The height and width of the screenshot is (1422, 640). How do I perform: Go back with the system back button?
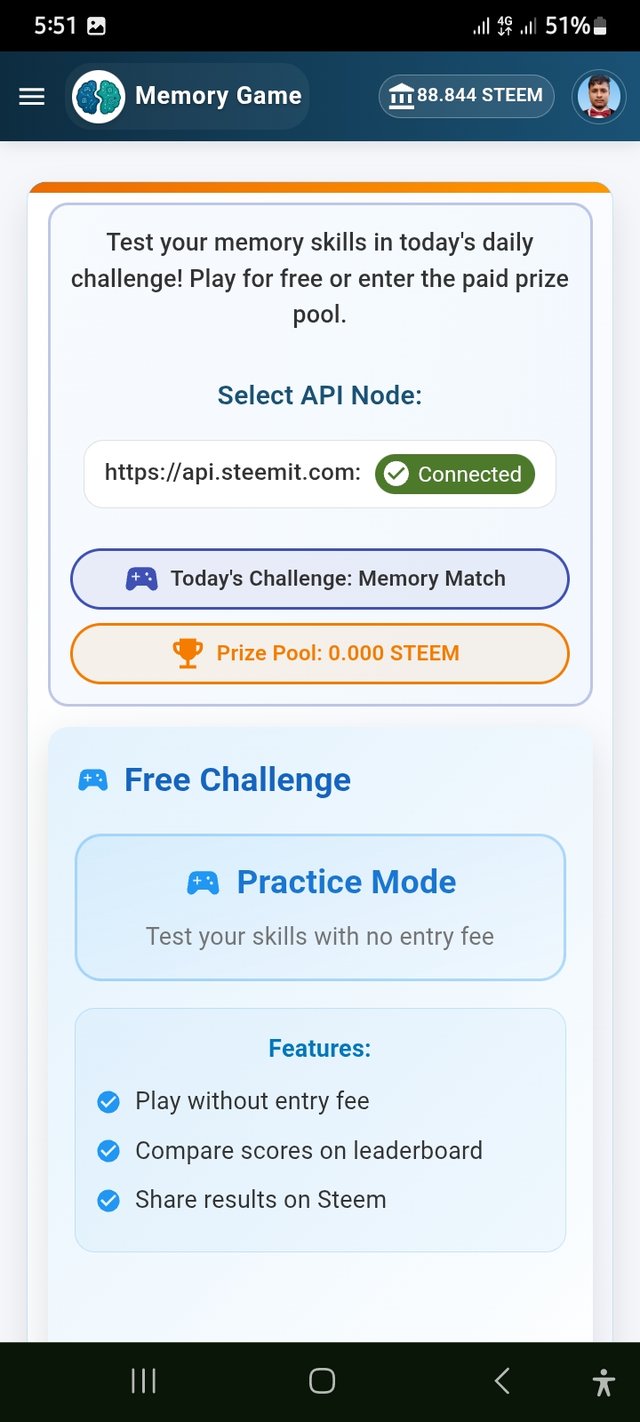pyautogui.click(x=502, y=1381)
